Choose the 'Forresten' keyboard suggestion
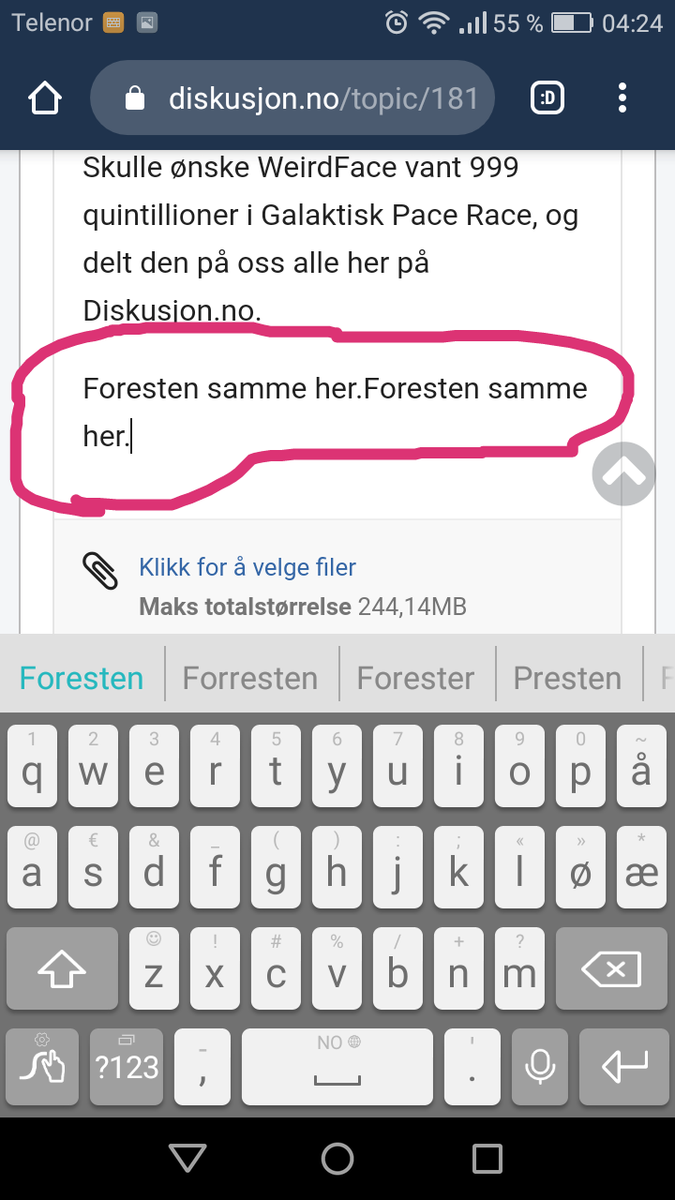The height and width of the screenshot is (1200, 675). [250, 678]
